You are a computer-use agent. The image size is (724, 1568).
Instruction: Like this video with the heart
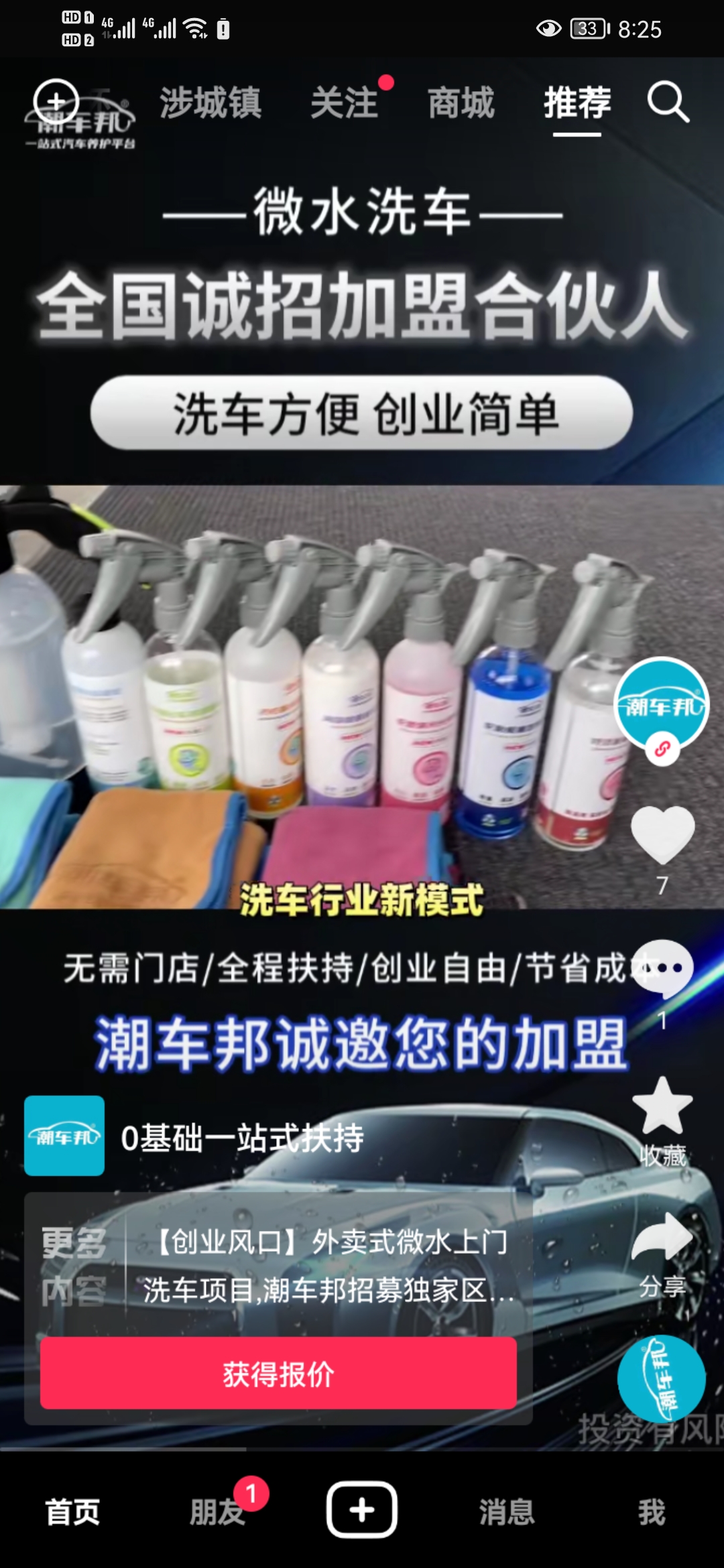pyautogui.click(x=662, y=834)
